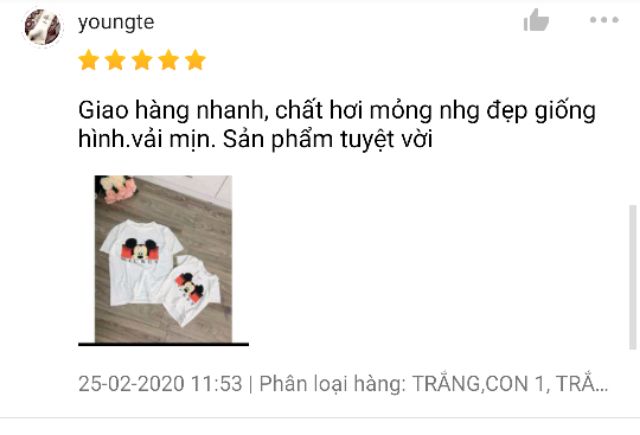Like youngte's review with thumbs up
Viewport: 640px width, 435px height.
(536, 20)
